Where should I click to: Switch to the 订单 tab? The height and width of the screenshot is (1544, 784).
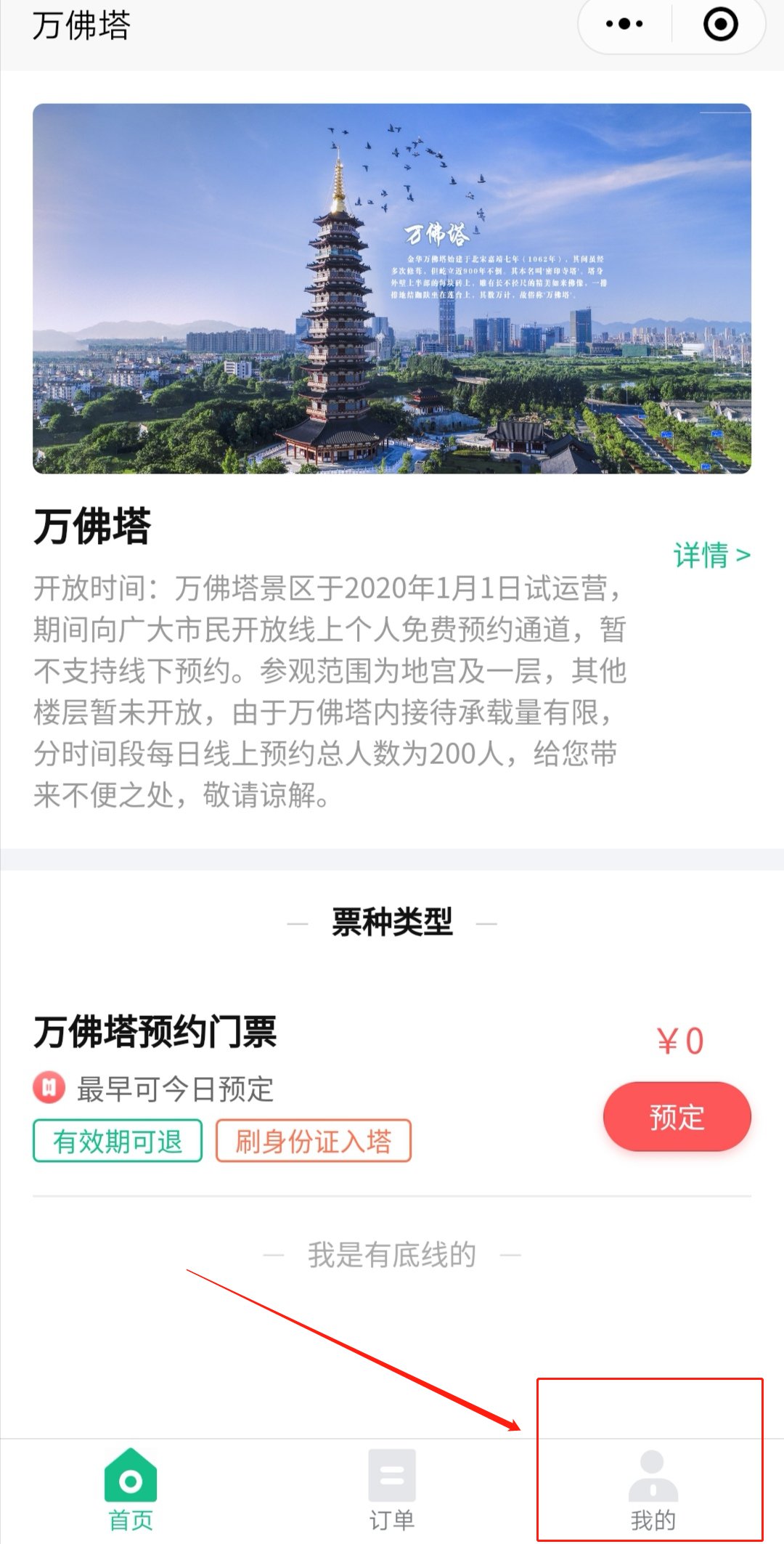(392, 1489)
